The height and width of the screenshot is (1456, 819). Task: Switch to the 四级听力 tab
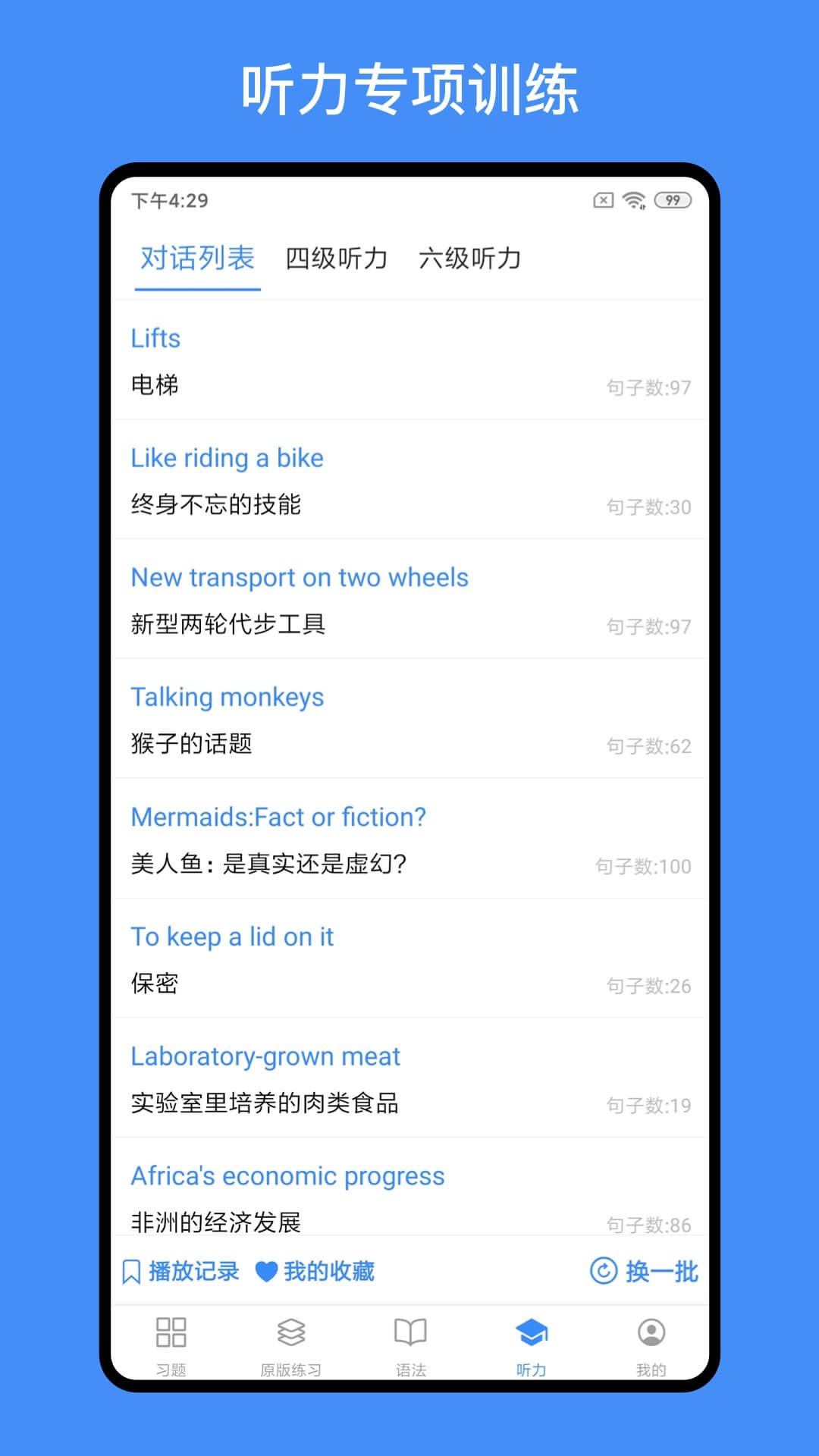tap(336, 259)
